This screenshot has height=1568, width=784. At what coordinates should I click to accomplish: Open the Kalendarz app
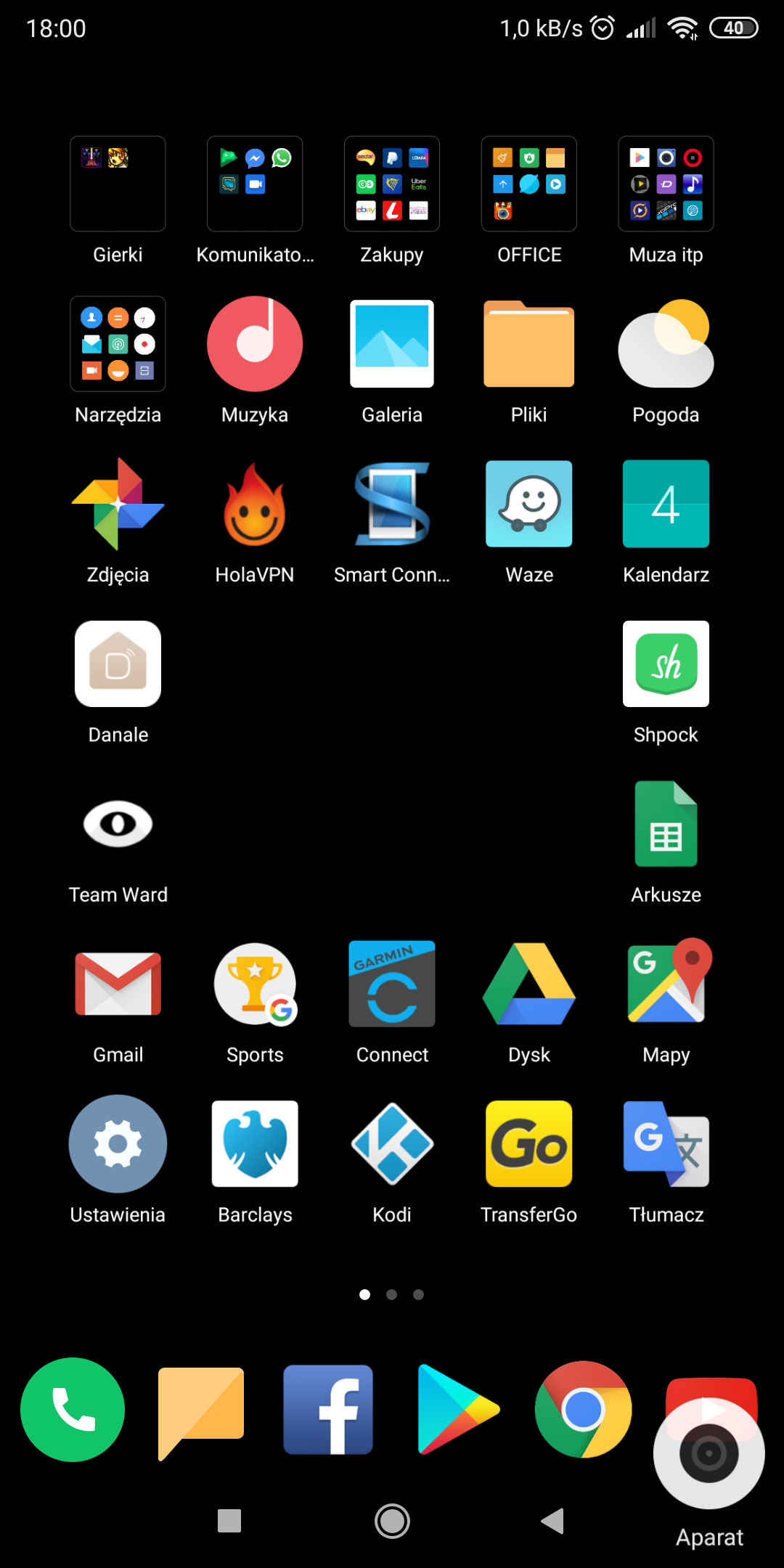(666, 505)
